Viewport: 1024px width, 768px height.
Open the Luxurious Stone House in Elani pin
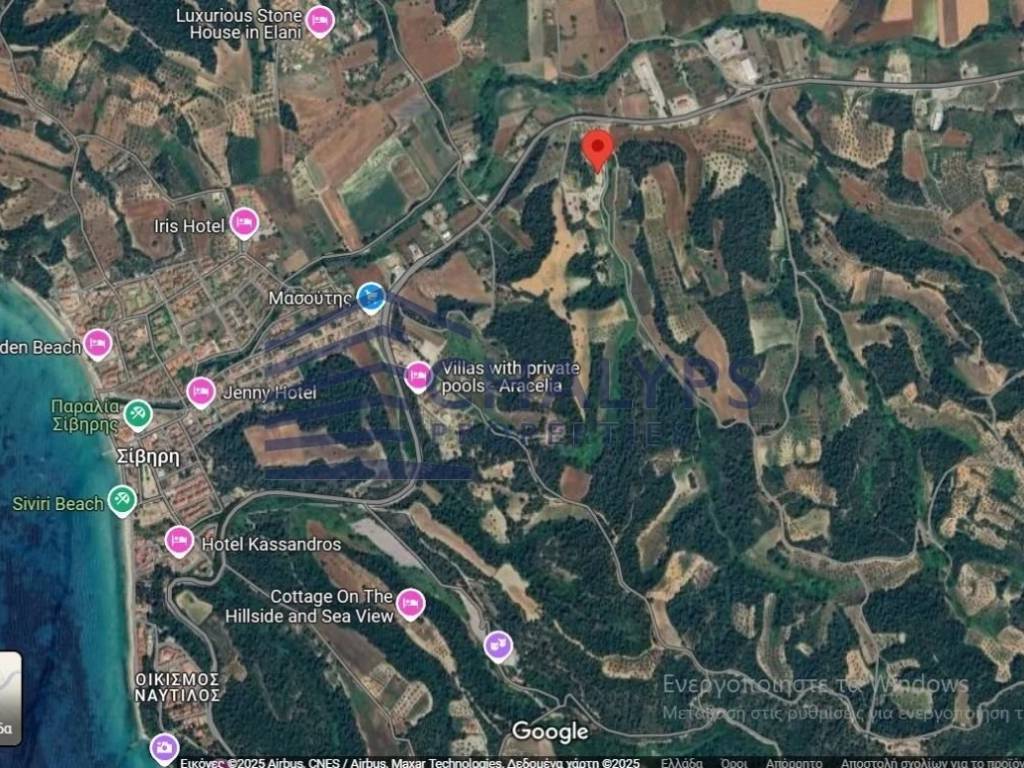(x=320, y=20)
